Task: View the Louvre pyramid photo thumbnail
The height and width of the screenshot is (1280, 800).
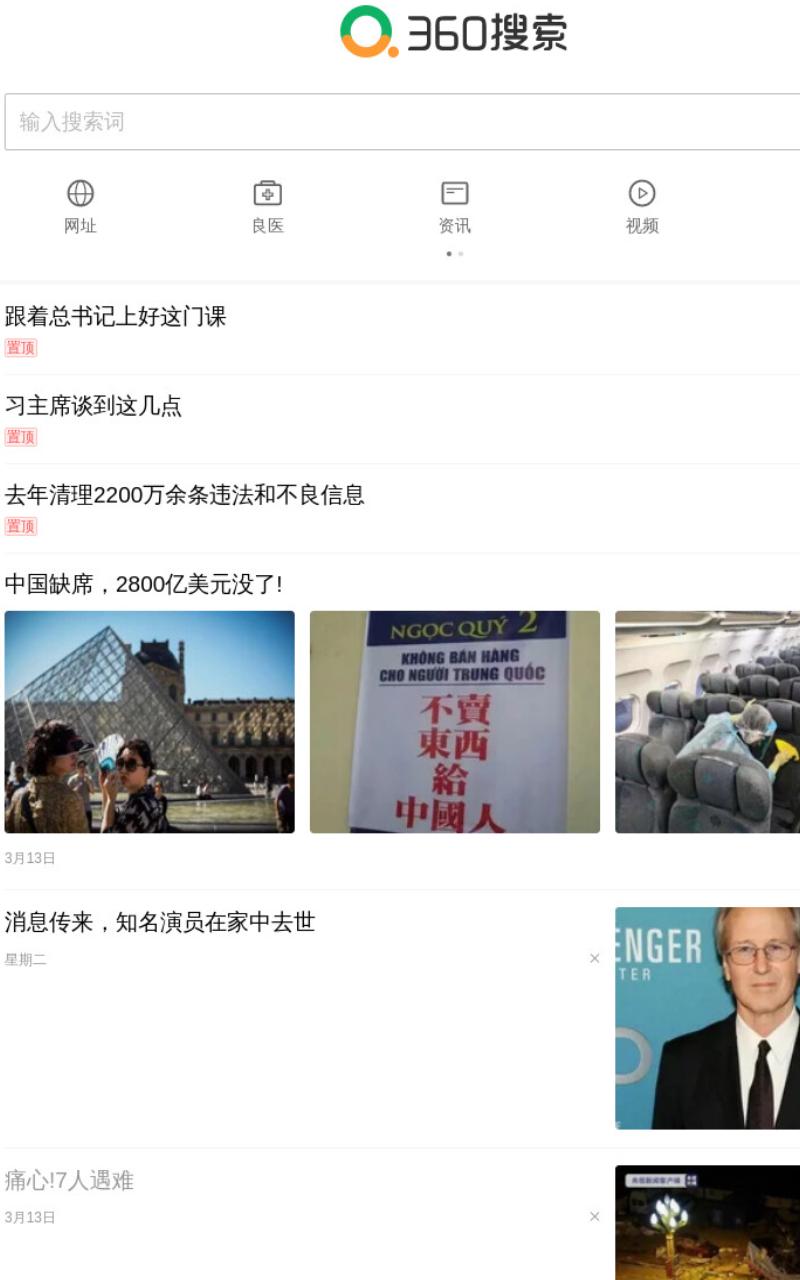Action: coord(150,722)
